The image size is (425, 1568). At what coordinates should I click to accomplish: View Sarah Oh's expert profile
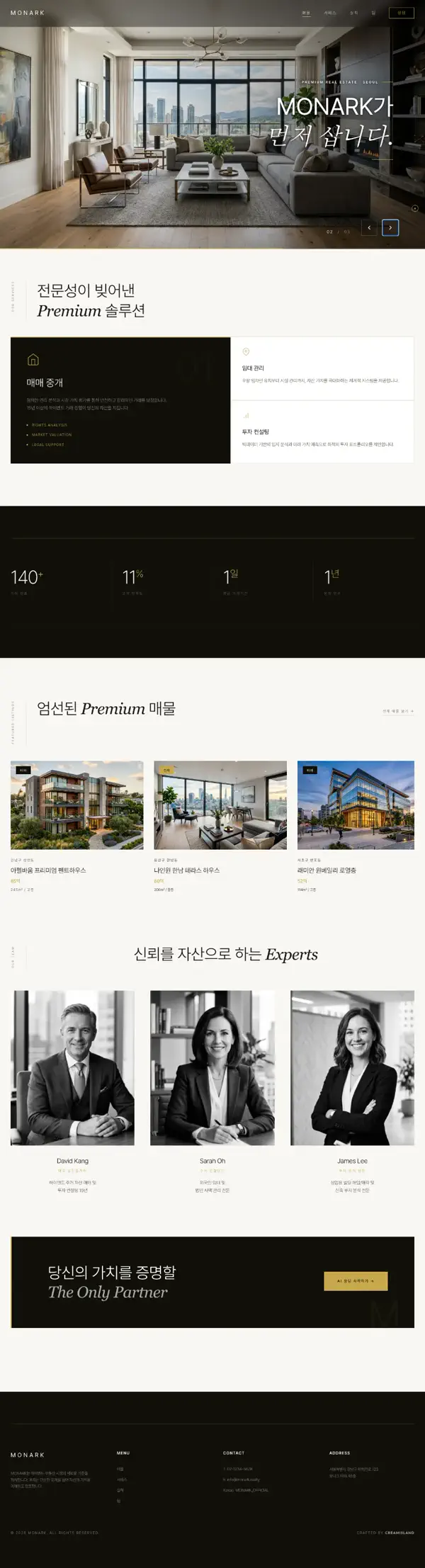212,1068
